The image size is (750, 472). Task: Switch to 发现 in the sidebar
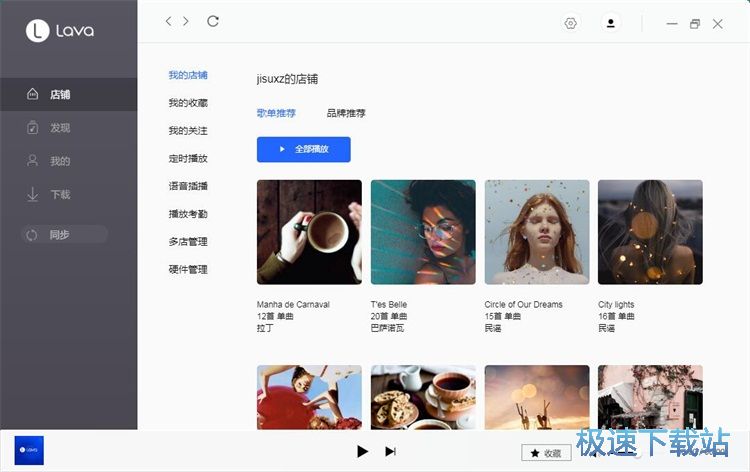60,128
